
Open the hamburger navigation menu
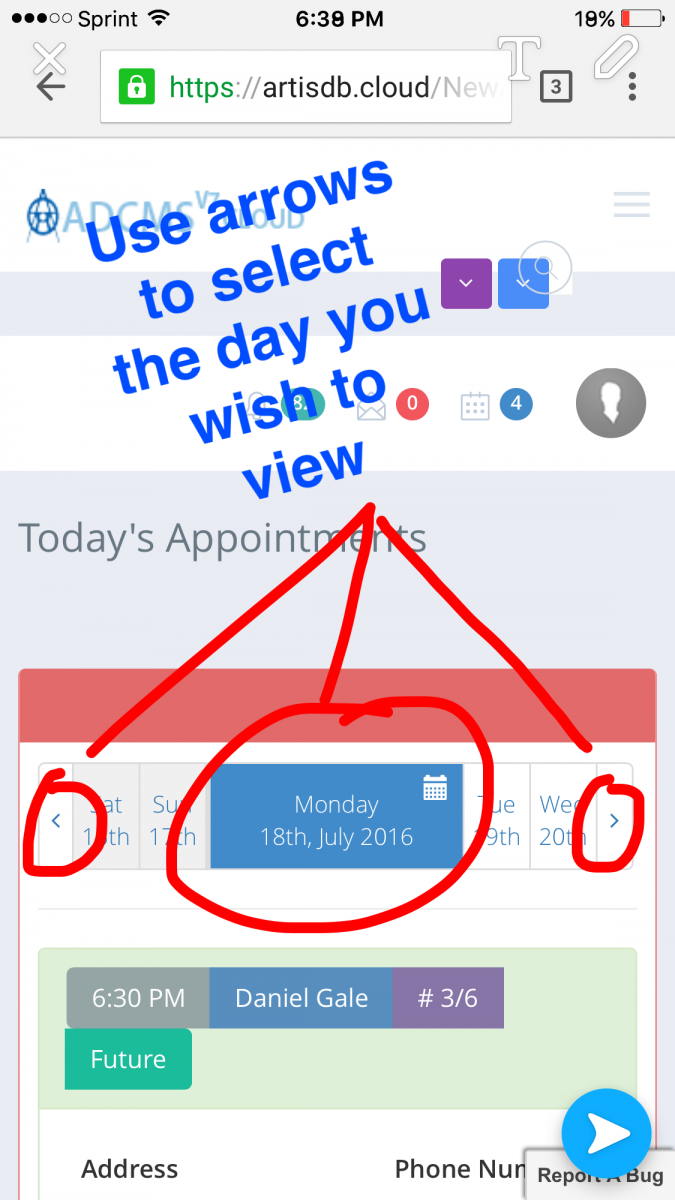[631, 205]
